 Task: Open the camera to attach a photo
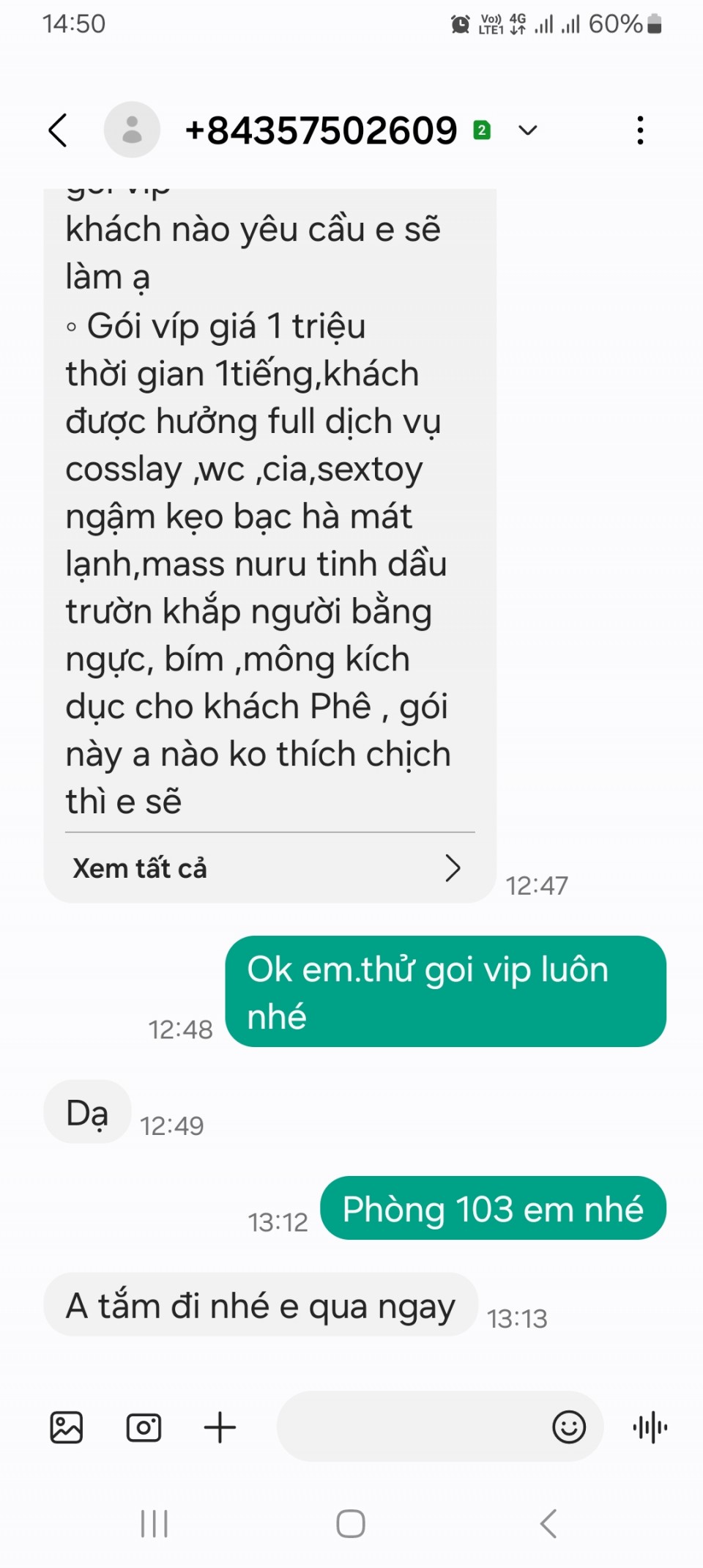(144, 1427)
